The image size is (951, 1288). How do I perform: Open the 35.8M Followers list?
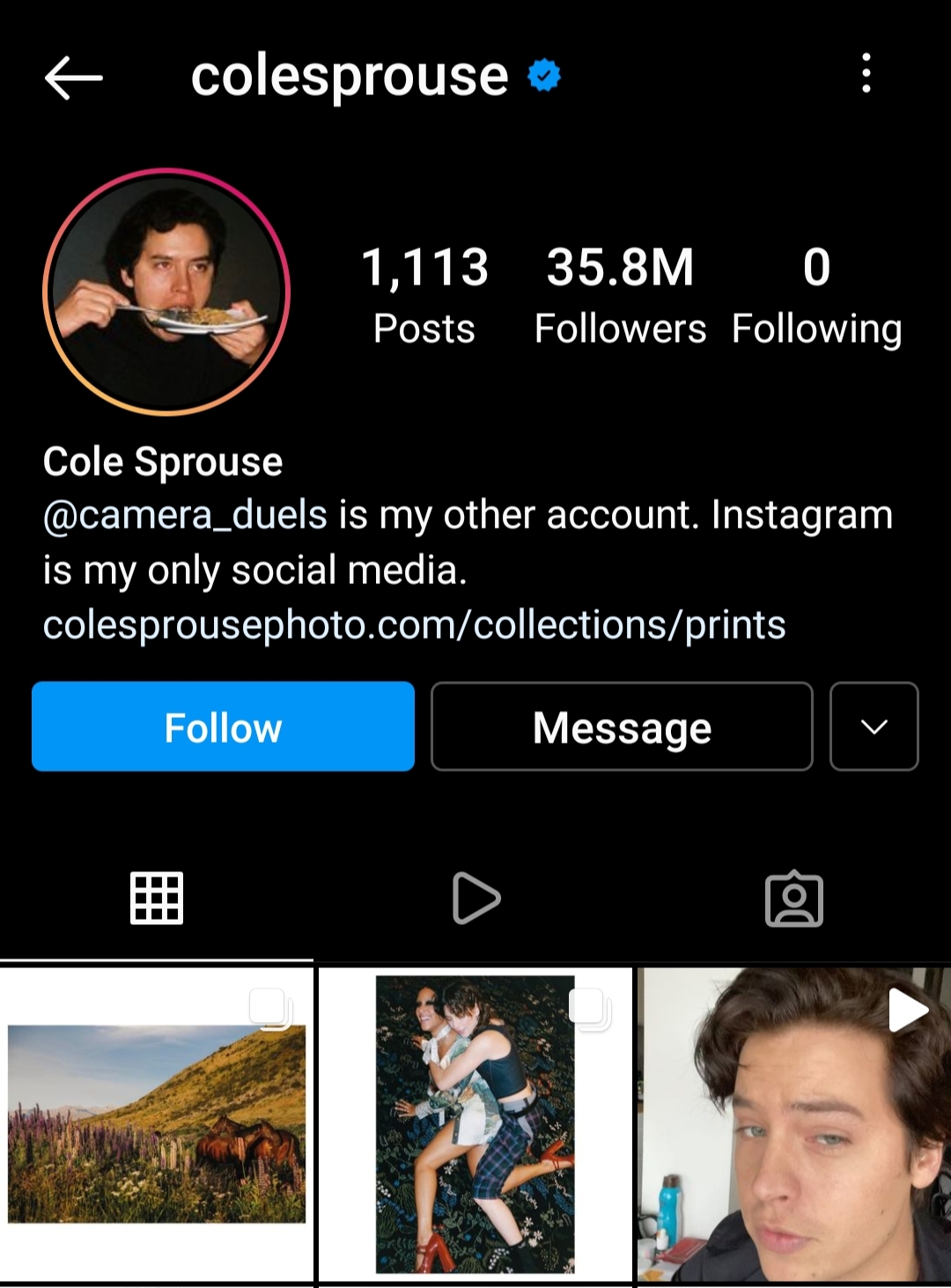tap(620, 295)
